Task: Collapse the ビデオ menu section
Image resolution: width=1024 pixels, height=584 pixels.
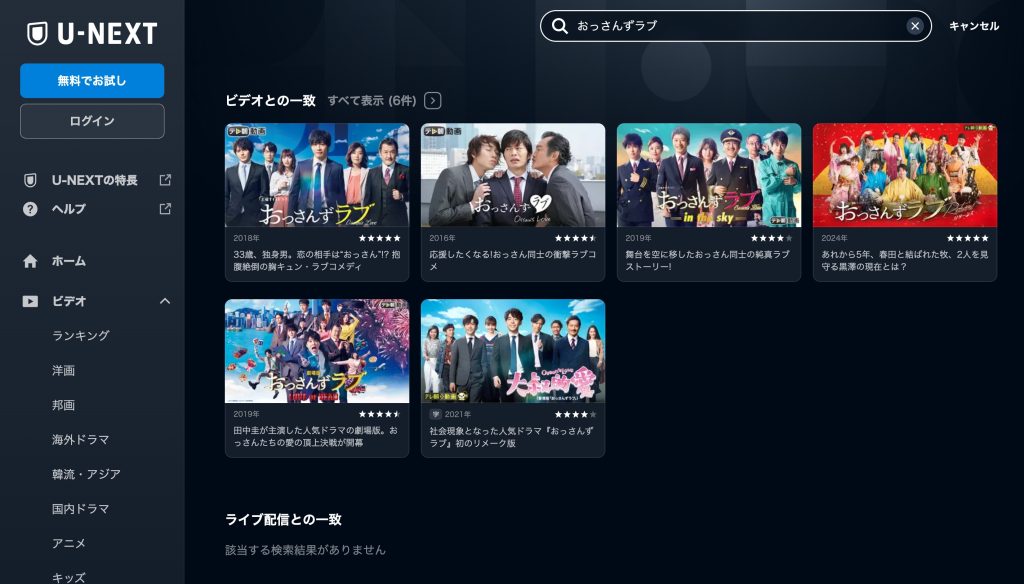Action: tap(165, 301)
